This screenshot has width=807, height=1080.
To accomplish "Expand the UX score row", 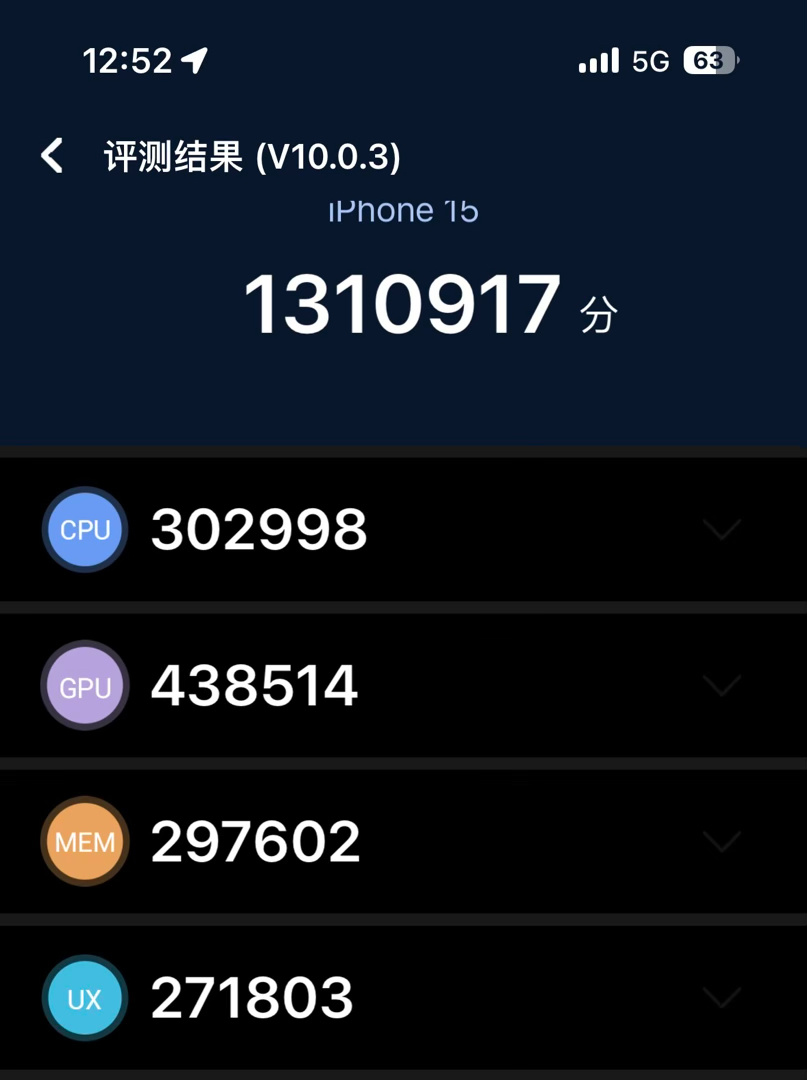I will tap(721, 997).
